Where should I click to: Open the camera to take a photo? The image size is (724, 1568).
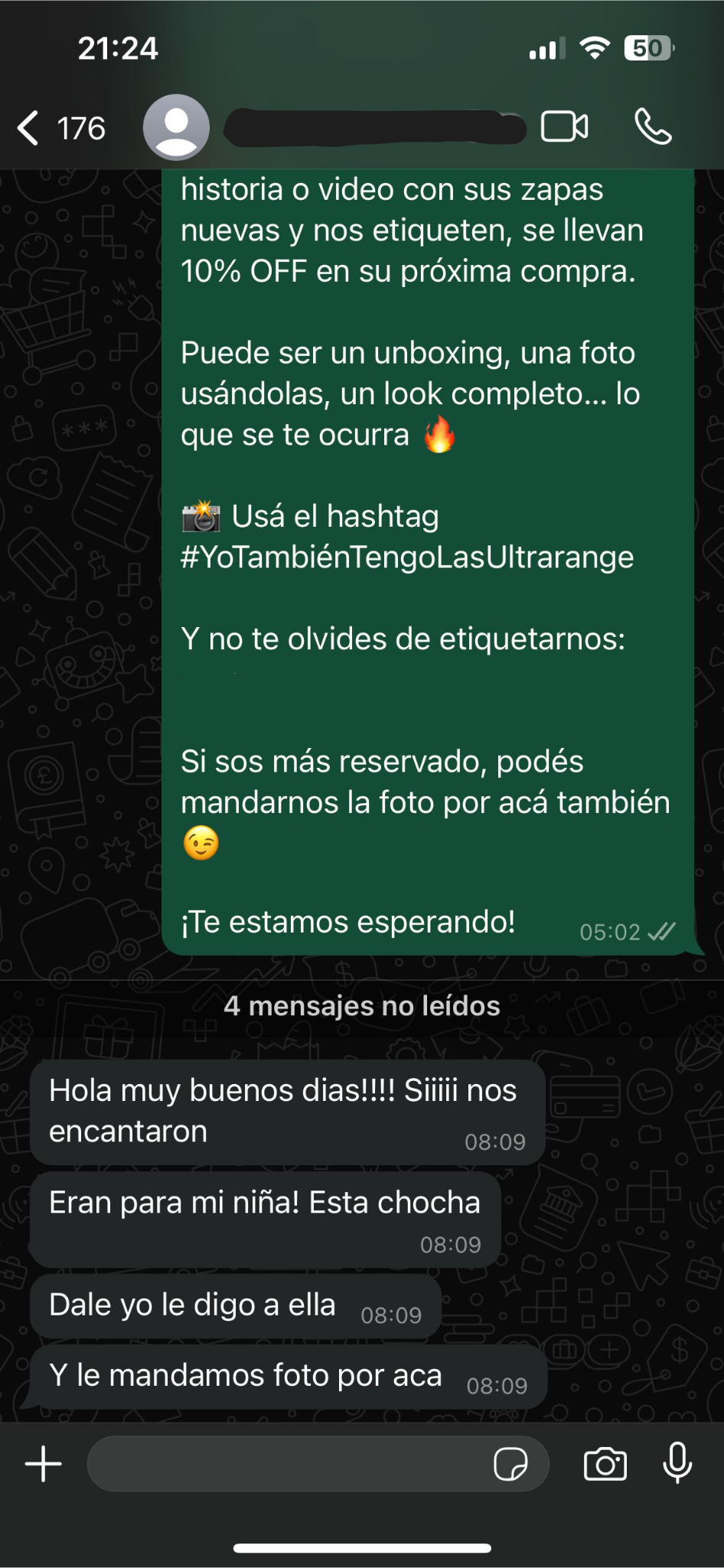(605, 1465)
